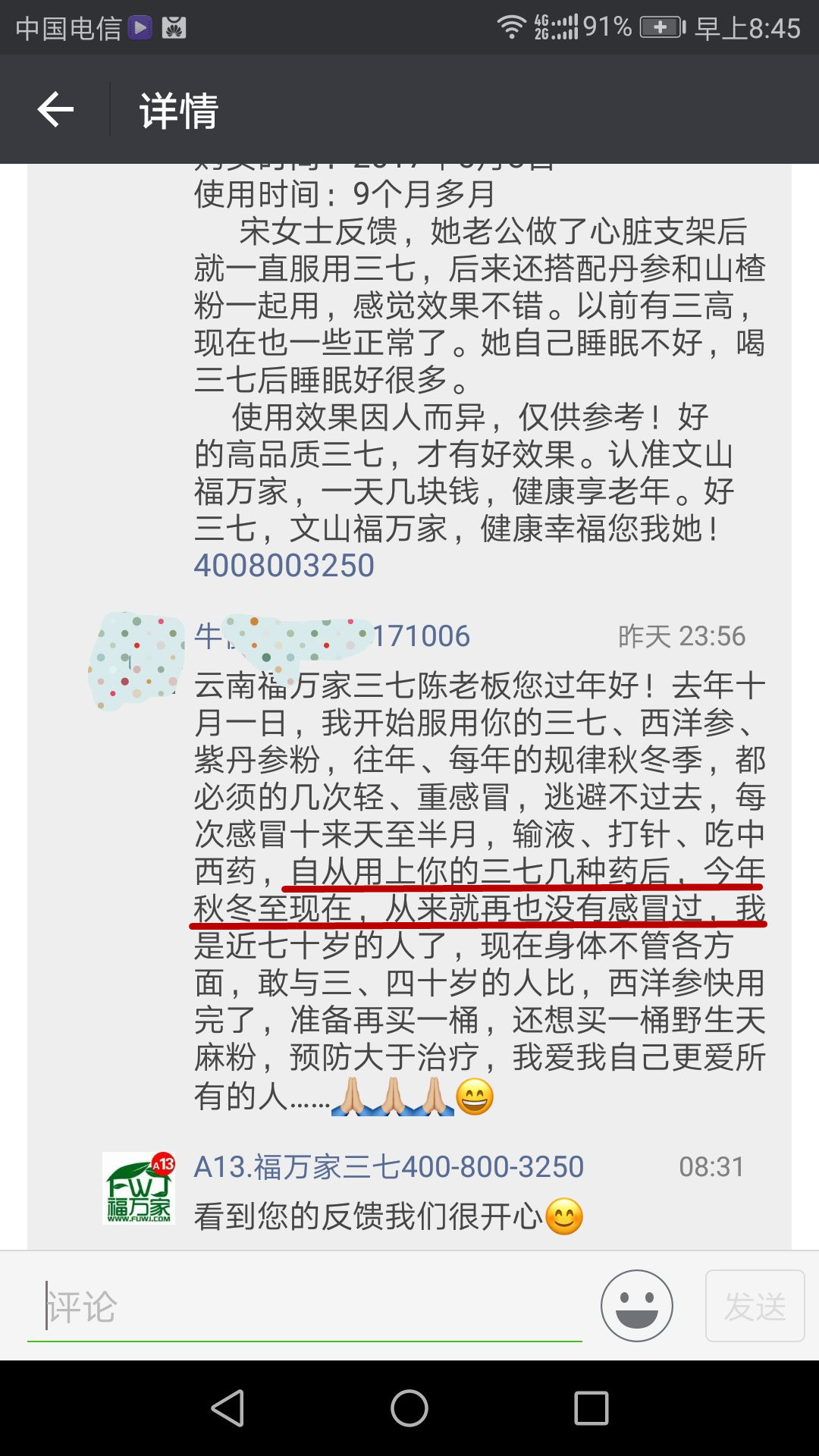Viewport: 819px width, 1456px height.
Task: Tap the 发送 send button
Action: [x=755, y=1306]
